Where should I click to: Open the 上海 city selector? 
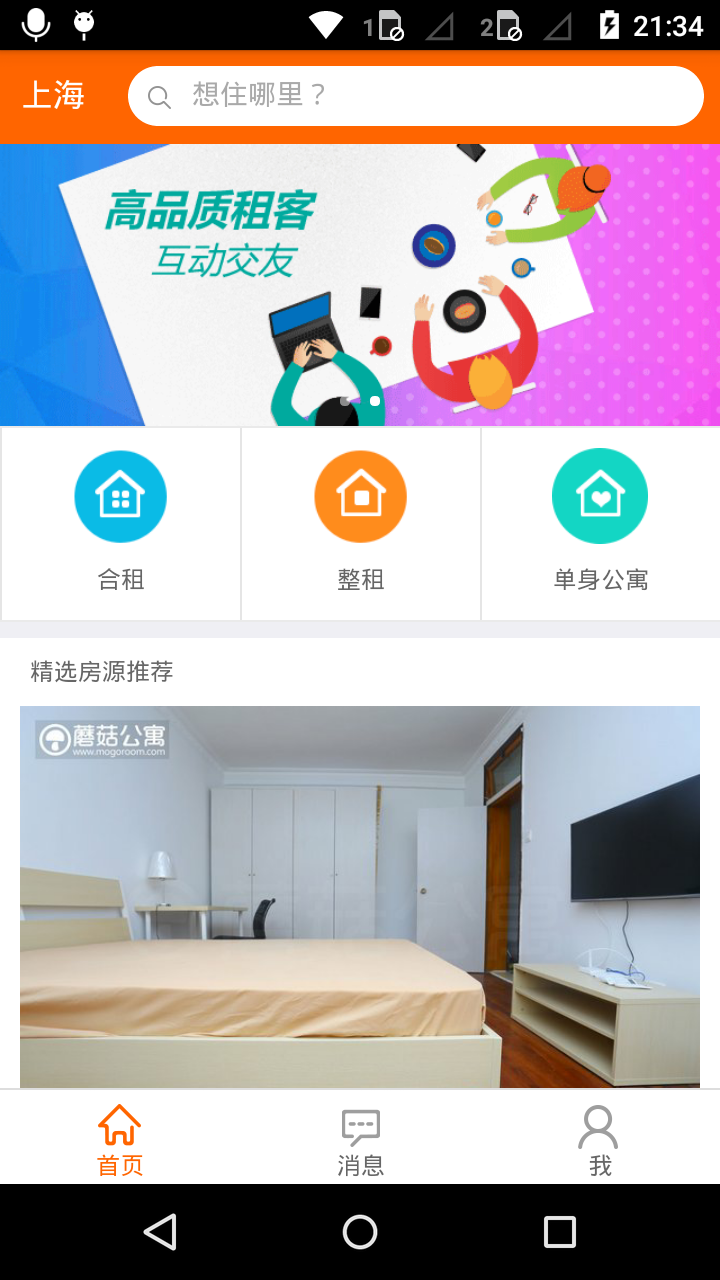tap(54, 96)
